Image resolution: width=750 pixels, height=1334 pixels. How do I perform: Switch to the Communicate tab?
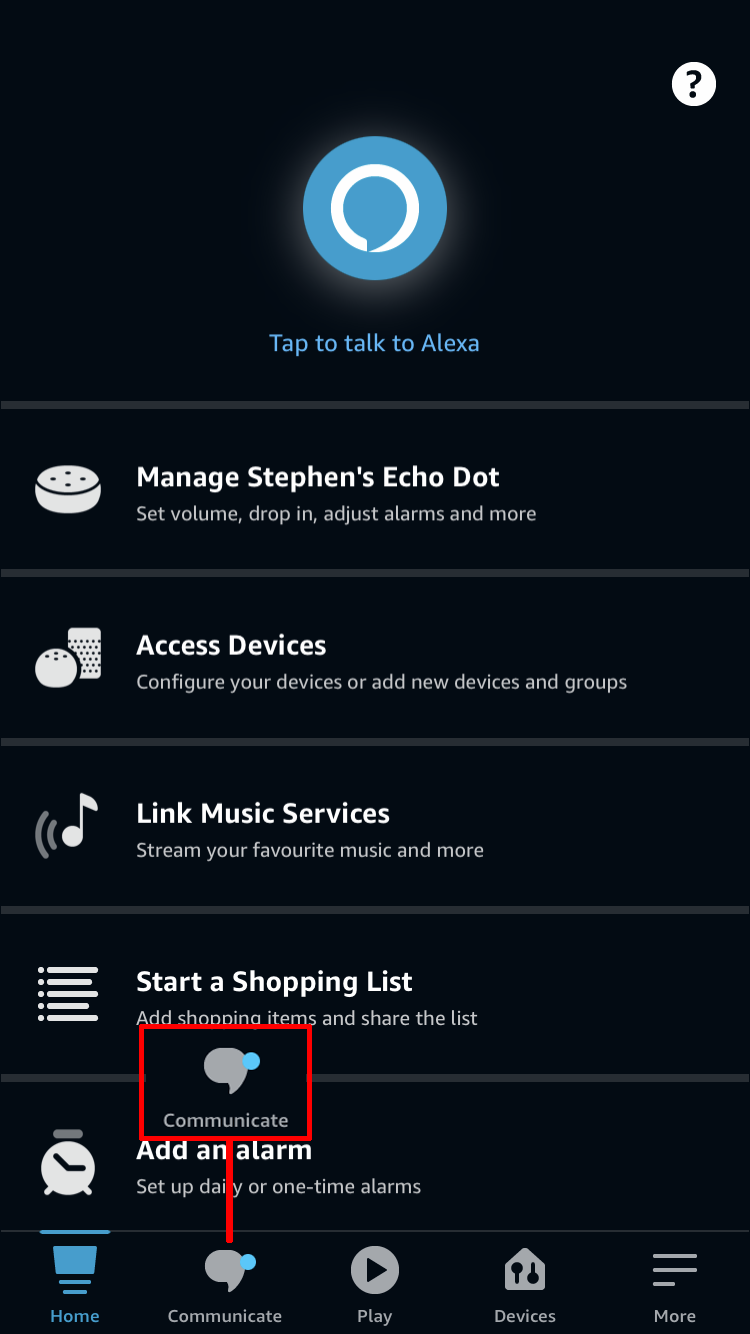point(225,1285)
